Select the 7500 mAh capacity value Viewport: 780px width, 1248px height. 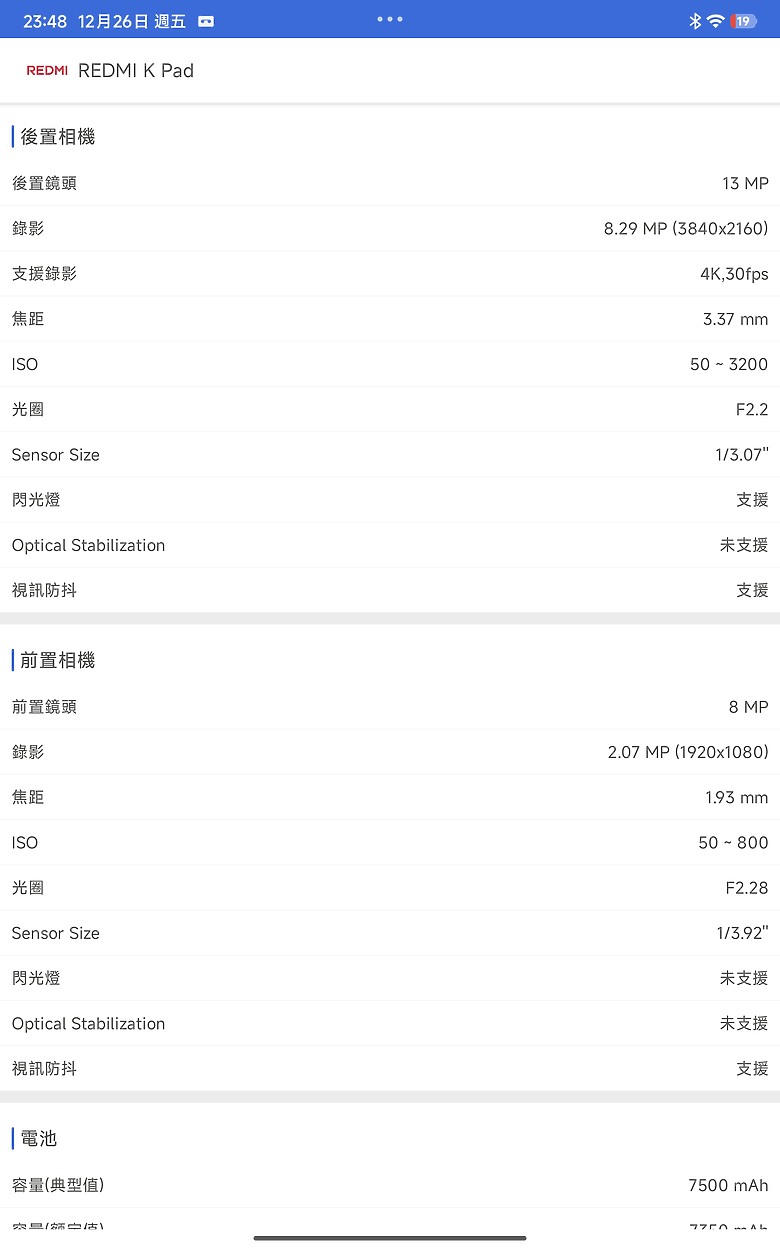click(727, 1185)
